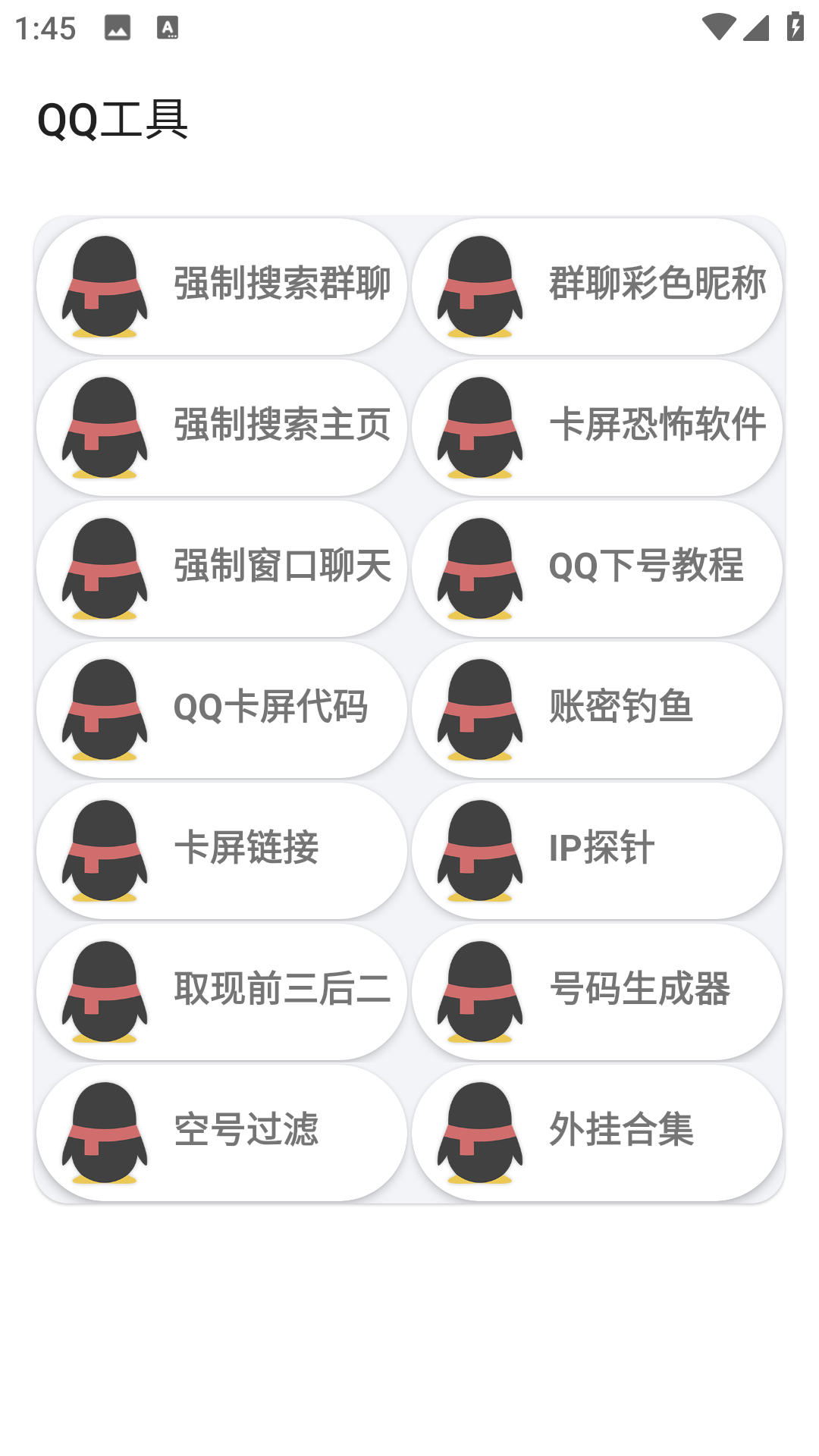Select the 群聊彩色昵称 card
This screenshot has height=1456, width=819.
point(596,284)
